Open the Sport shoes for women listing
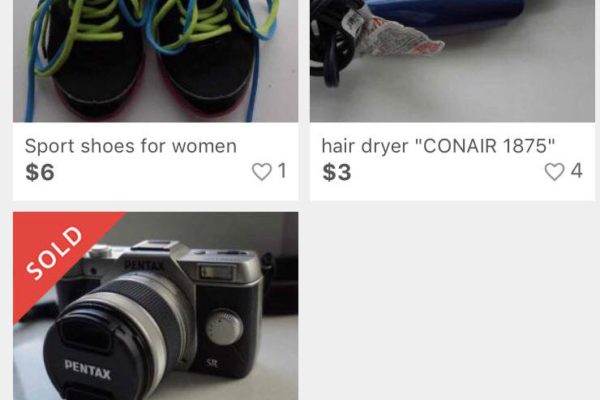The height and width of the screenshot is (400, 600). pyautogui.click(x=130, y=146)
